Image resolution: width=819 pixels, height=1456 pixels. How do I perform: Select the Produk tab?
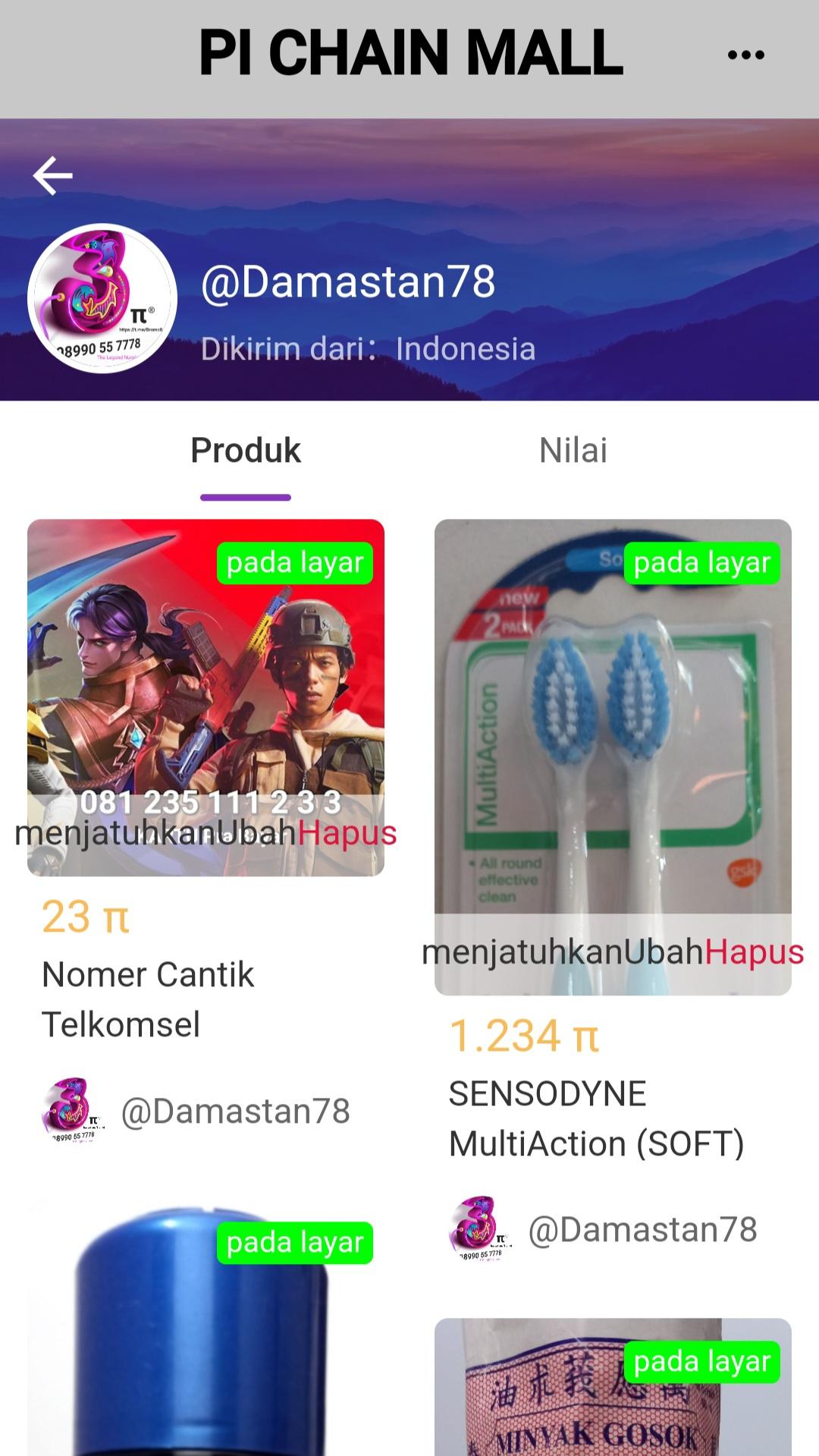[x=245, y=451]
